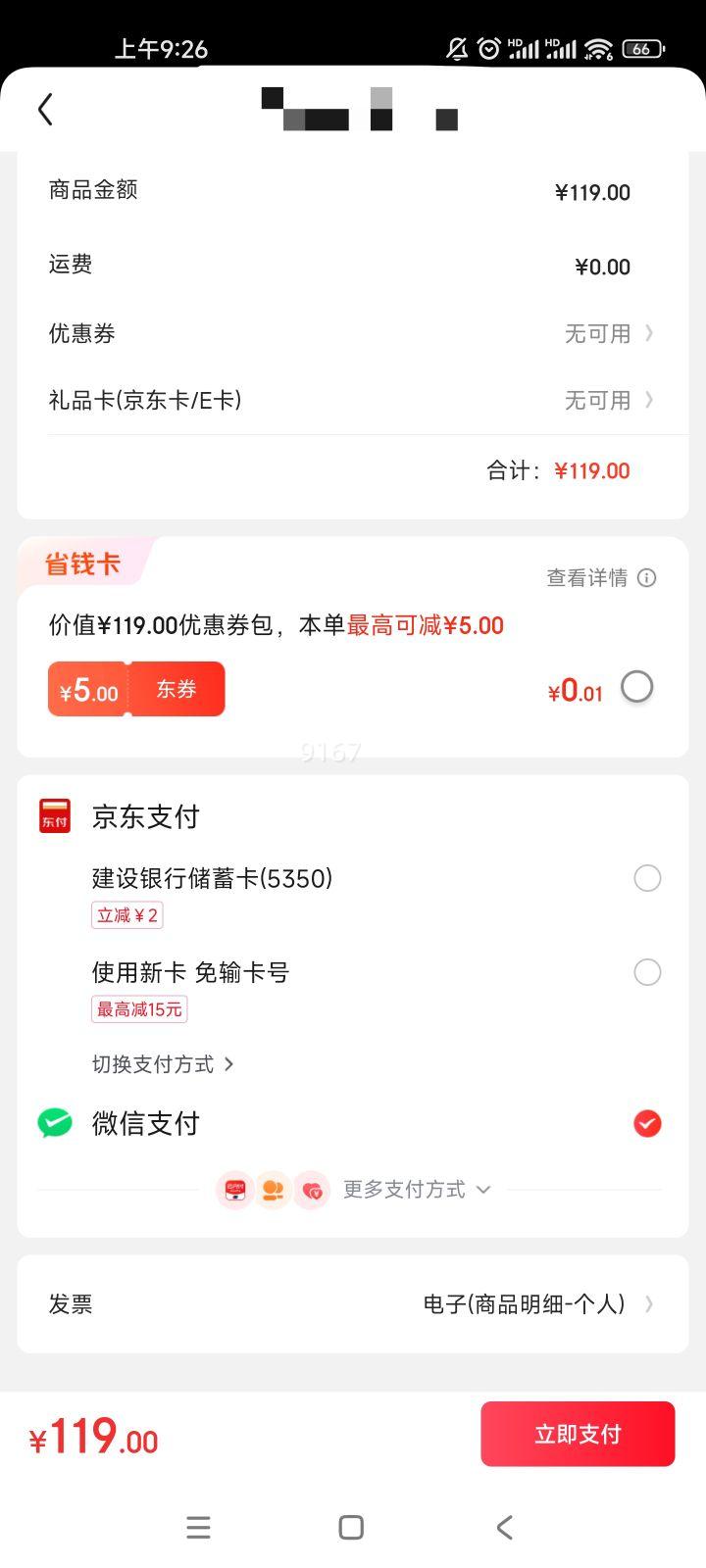Go back using the top-left arrow
The image size is (706, 1568).
click(x=45, y=109)
